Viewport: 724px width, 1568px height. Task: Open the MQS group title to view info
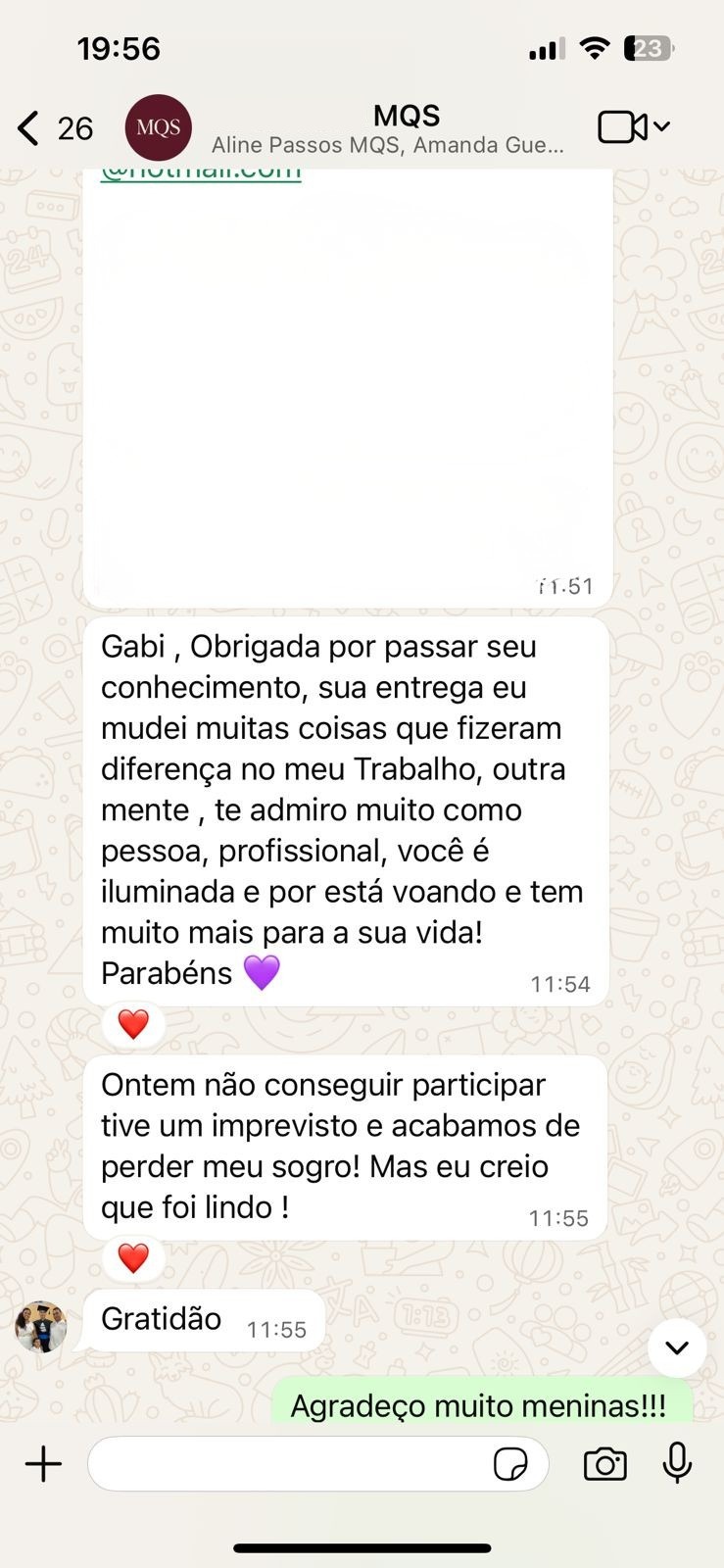coord(406,115)
